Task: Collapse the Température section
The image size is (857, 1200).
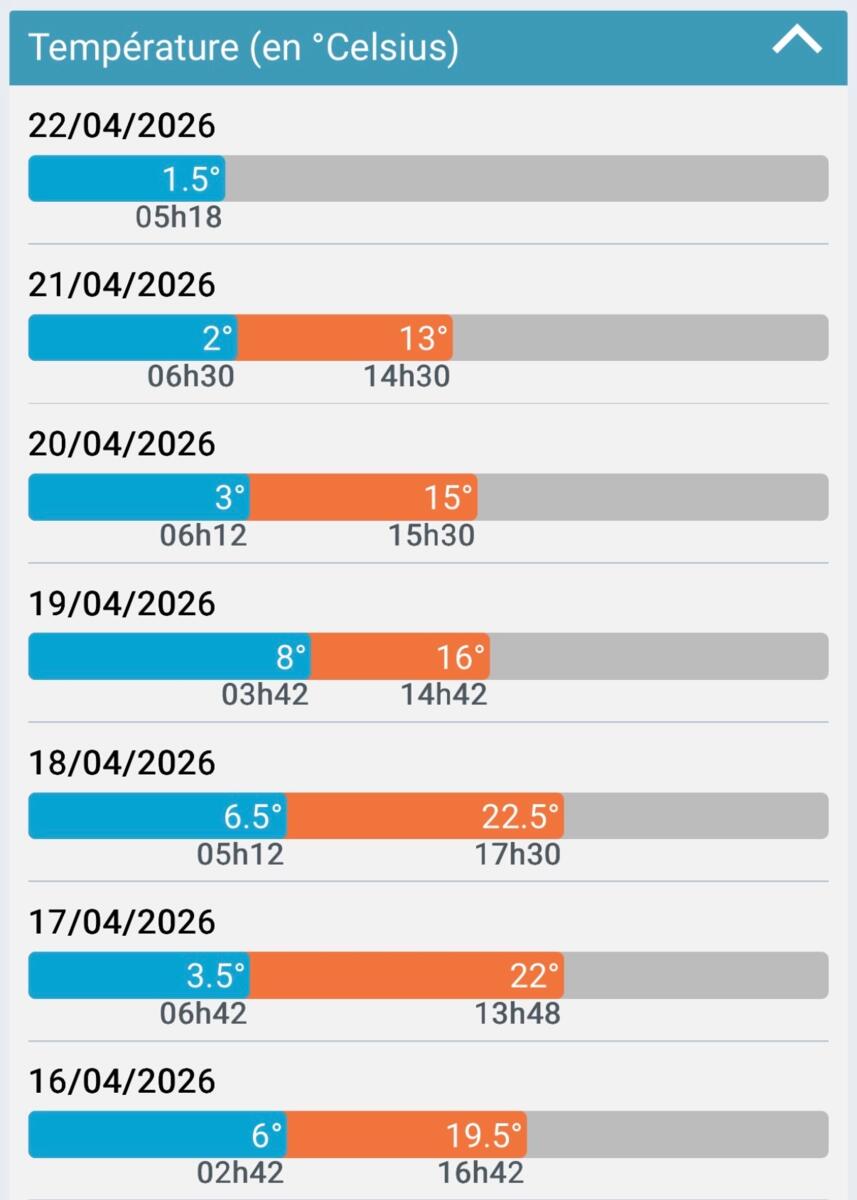Action: [x=797, y=42]
